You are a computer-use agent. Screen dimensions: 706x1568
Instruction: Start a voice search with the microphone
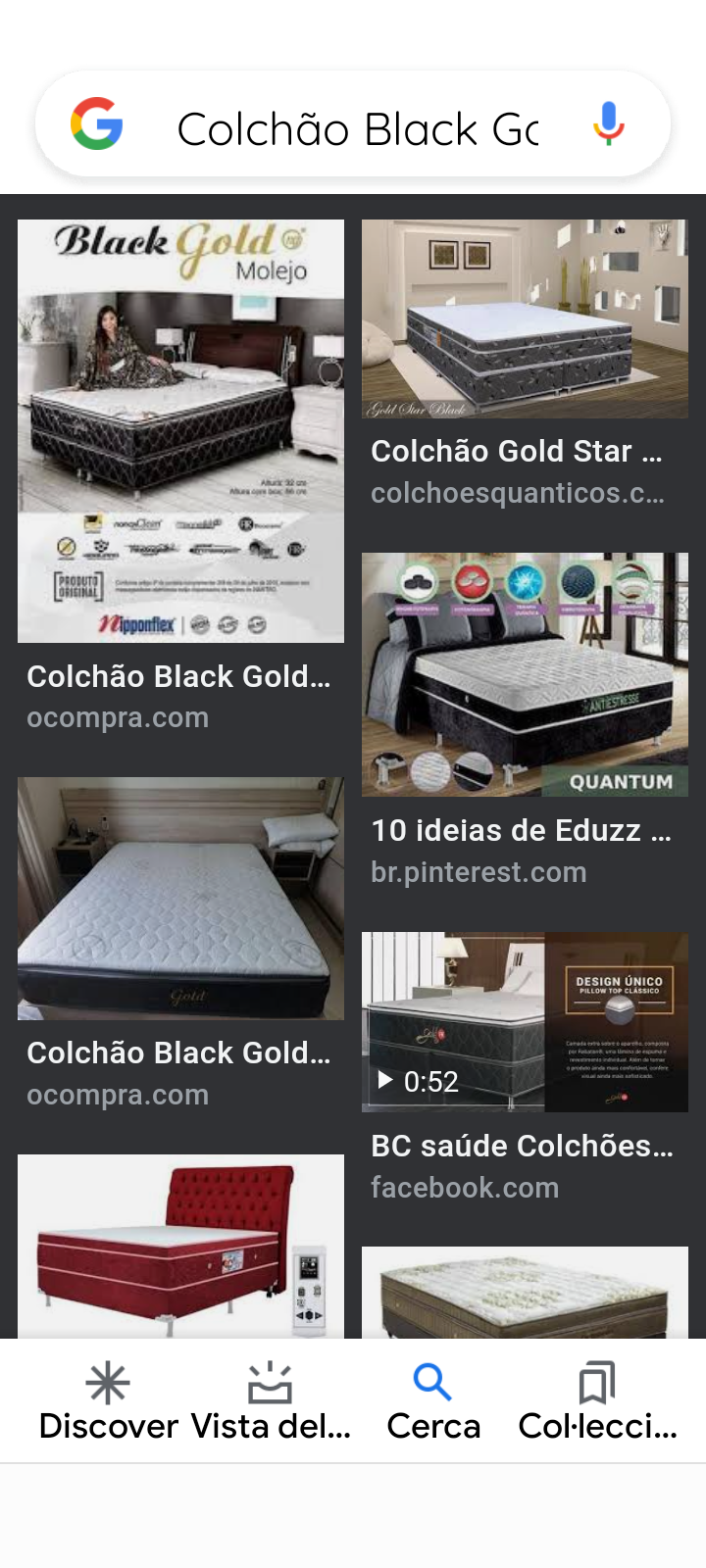tap(609, 124)
